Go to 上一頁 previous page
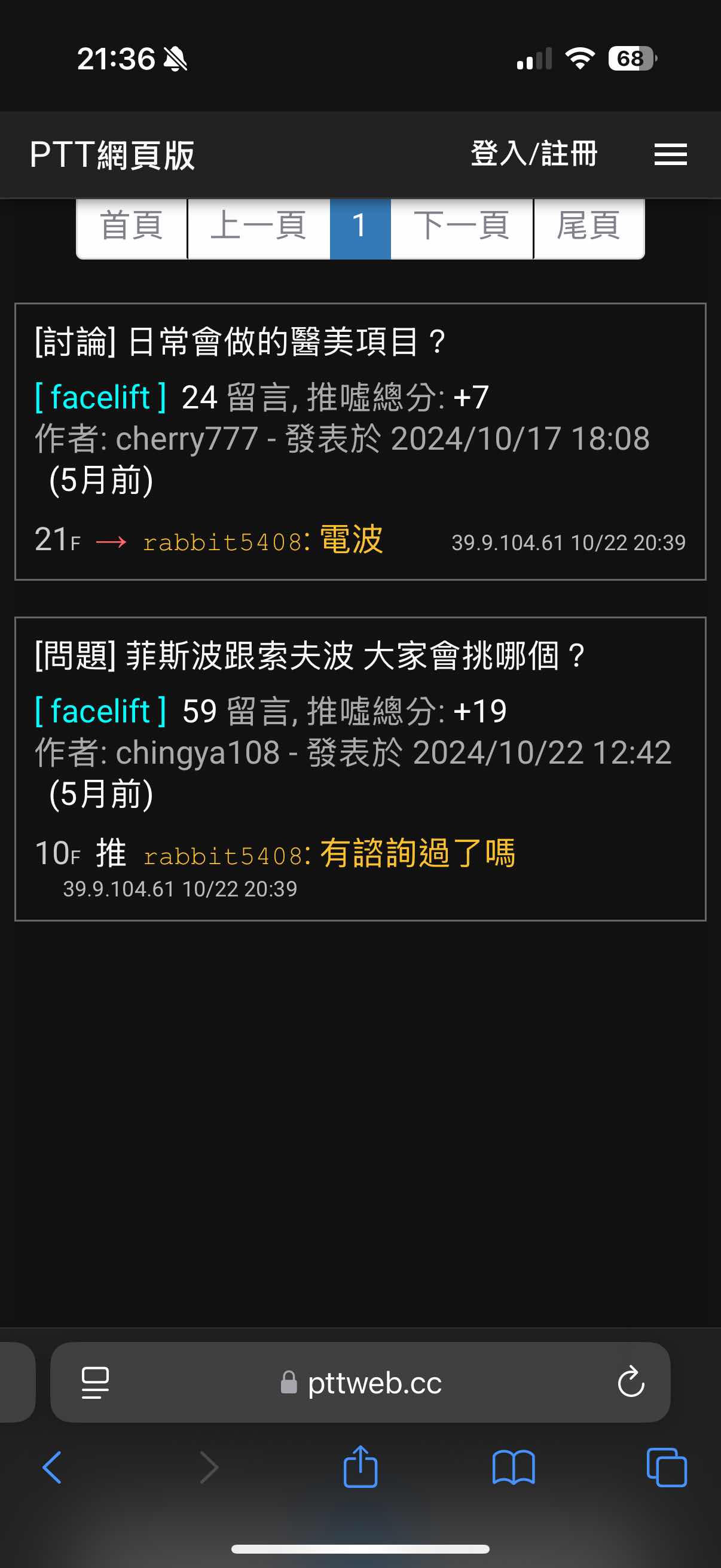Screen dimensions: 721x1568 259,227
